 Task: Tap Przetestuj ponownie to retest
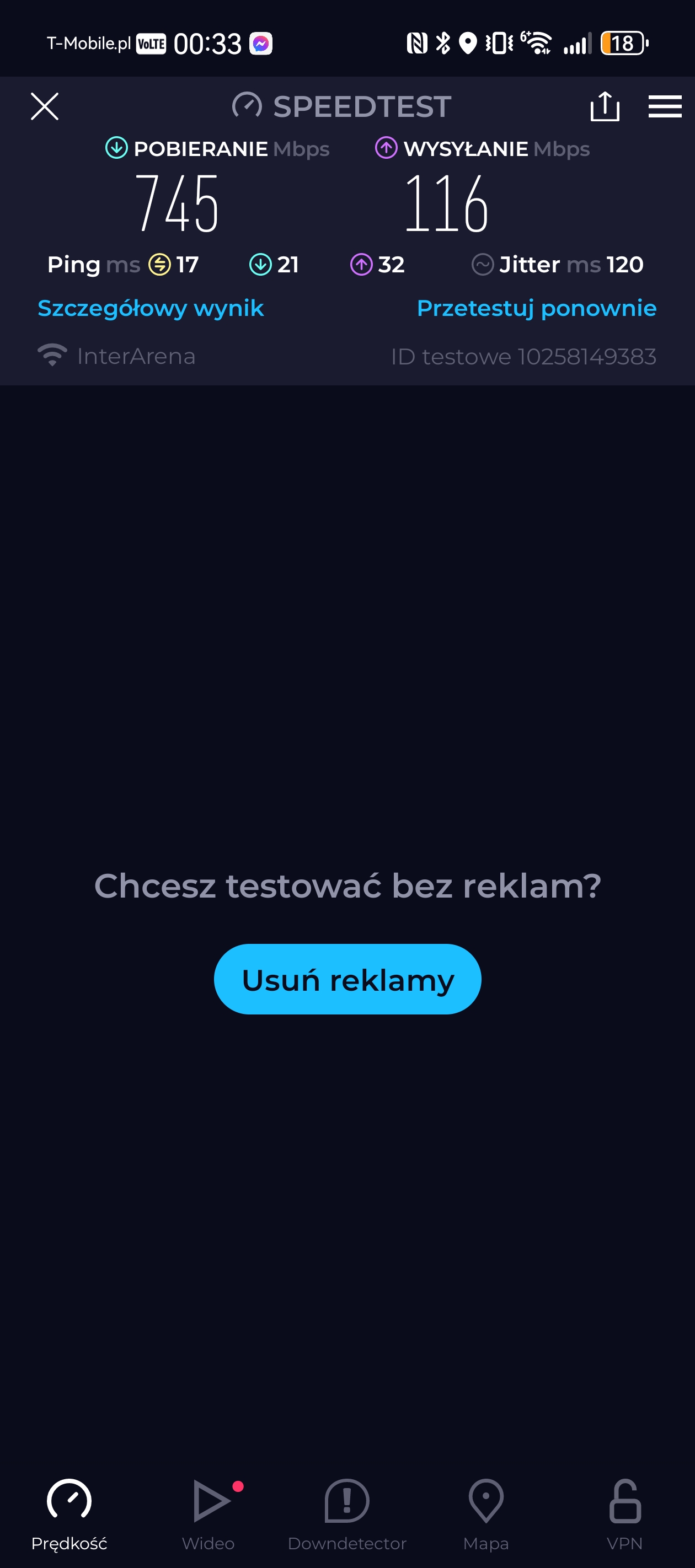coord(536,308)
